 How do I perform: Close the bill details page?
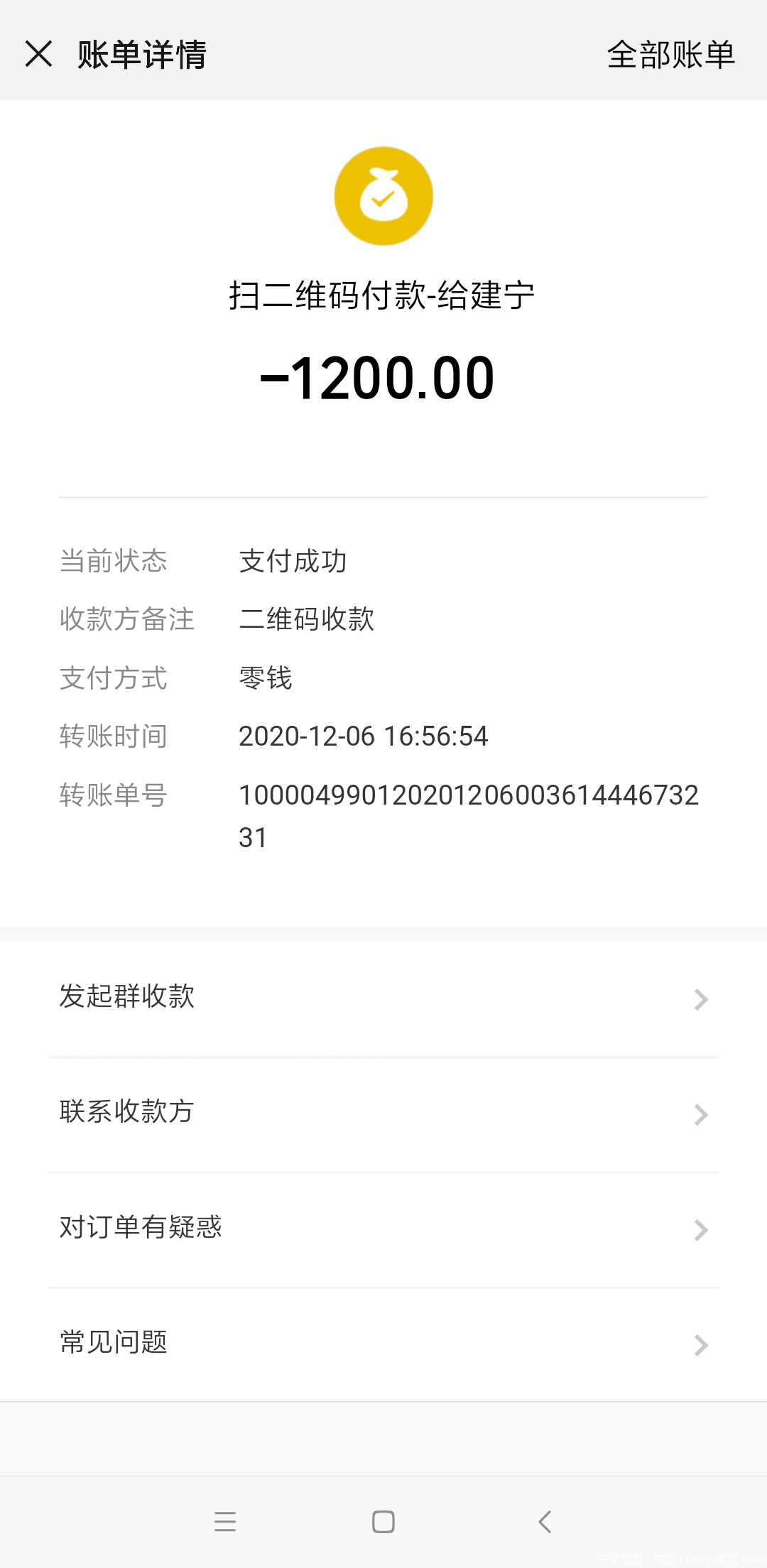coord(38,54)
